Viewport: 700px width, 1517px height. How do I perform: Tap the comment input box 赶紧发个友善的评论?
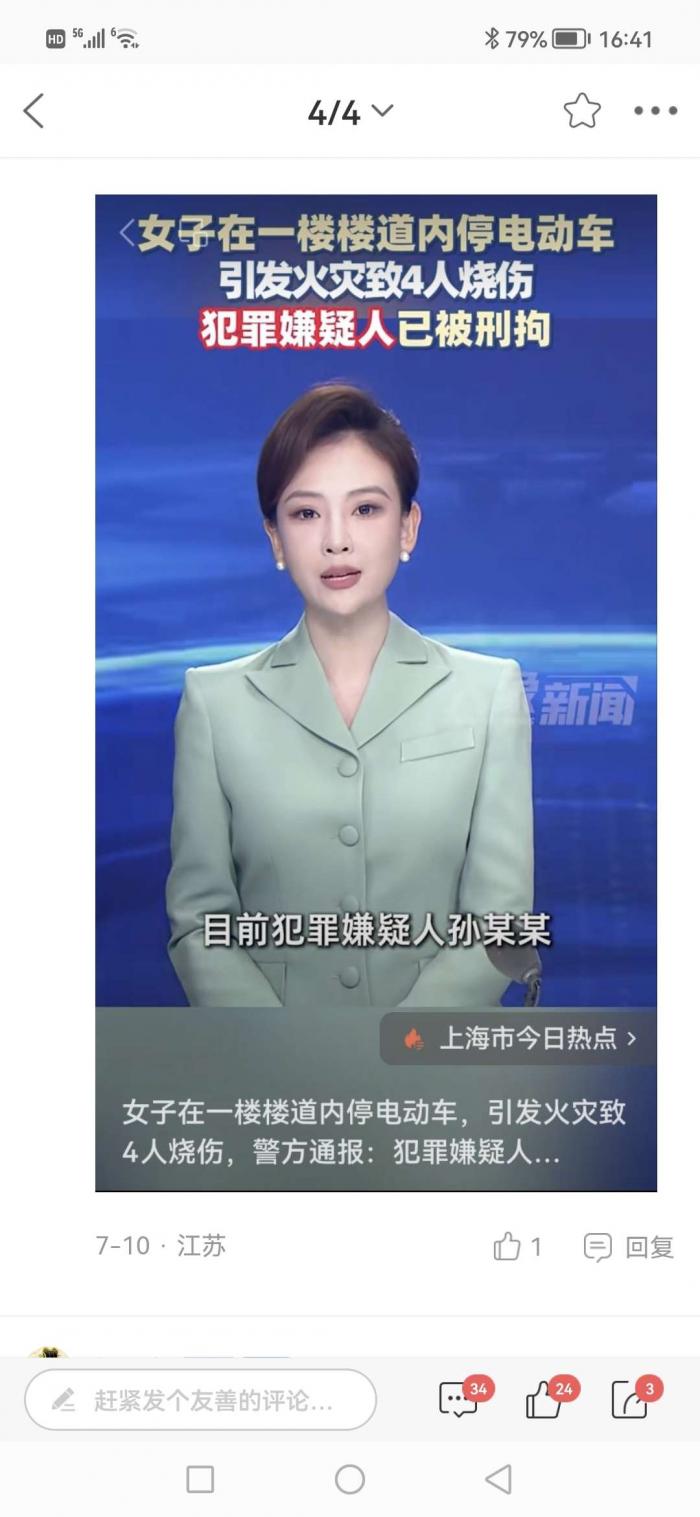[200, 1400]
